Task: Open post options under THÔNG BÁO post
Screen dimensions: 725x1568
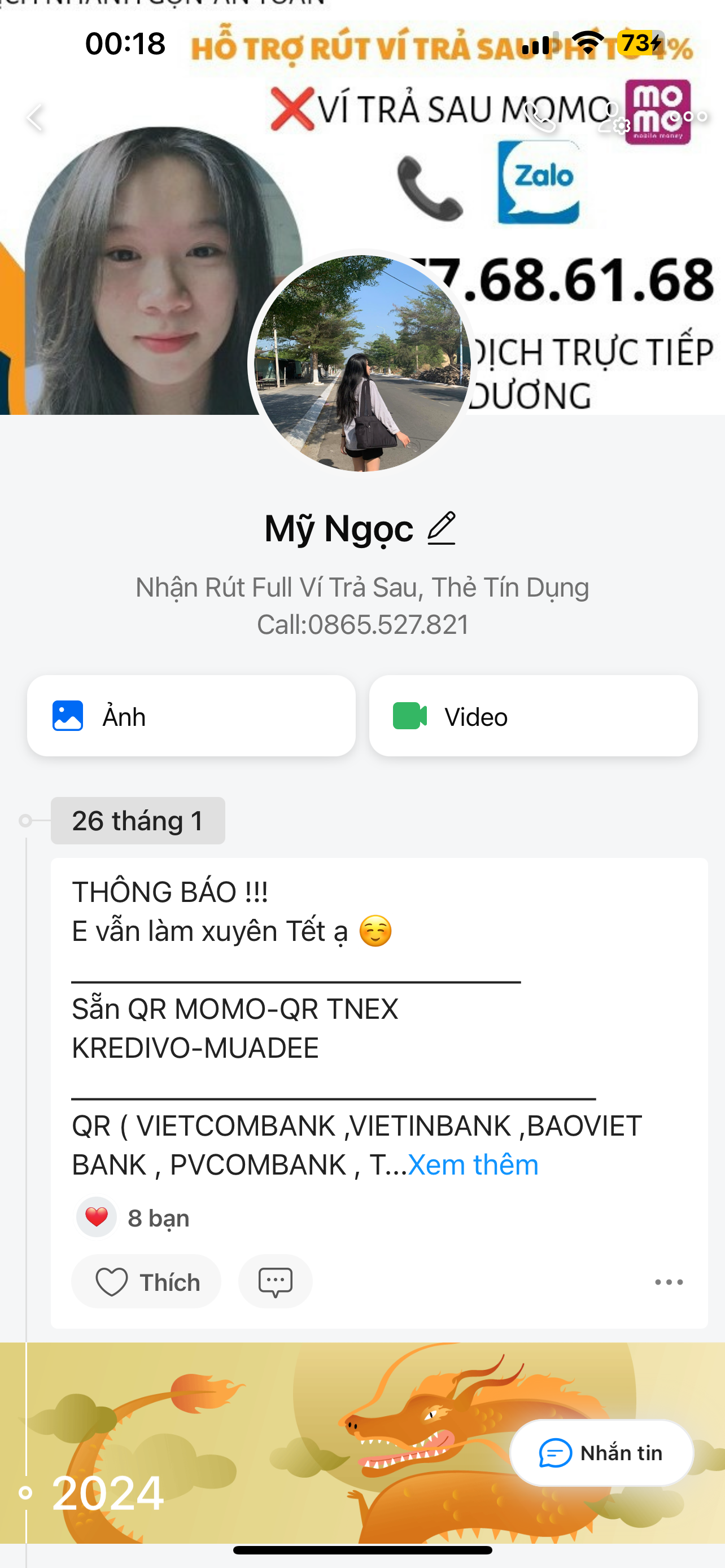Action: coord(669,1282)
